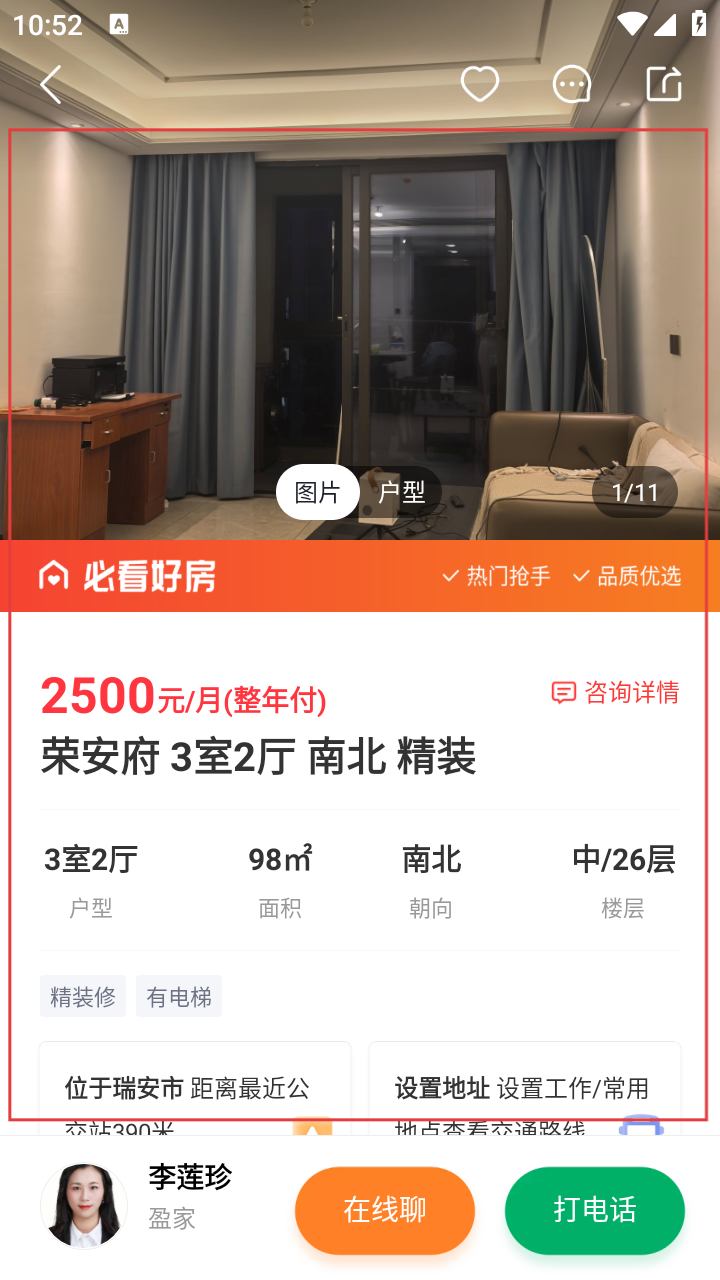Open the room photo in full view
Image resolution: width=720 pixels, height=1280 pixels.
coord(360,300)
